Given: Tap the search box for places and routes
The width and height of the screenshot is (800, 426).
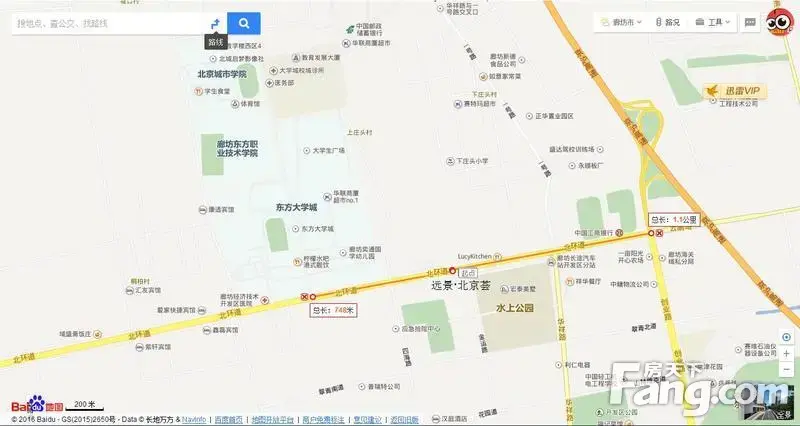Looking at the screenshot, I should point(105,23).
